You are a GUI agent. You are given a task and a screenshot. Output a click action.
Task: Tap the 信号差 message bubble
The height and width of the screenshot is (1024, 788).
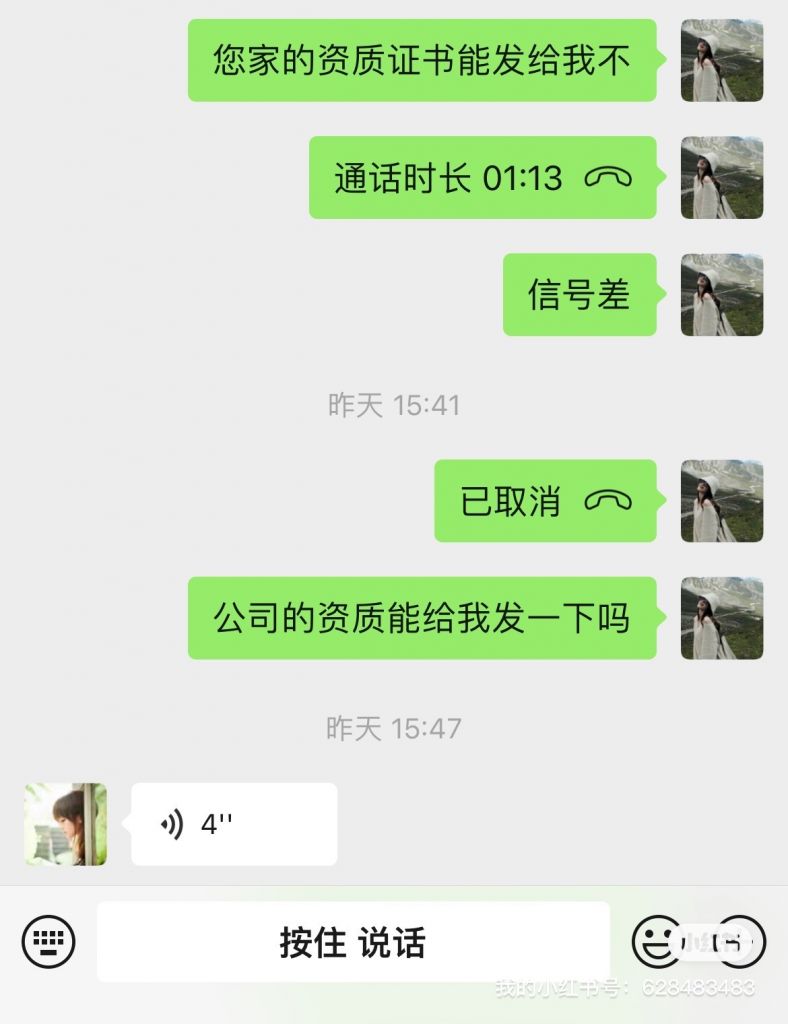pyautogui.click(x=578, y=295)
